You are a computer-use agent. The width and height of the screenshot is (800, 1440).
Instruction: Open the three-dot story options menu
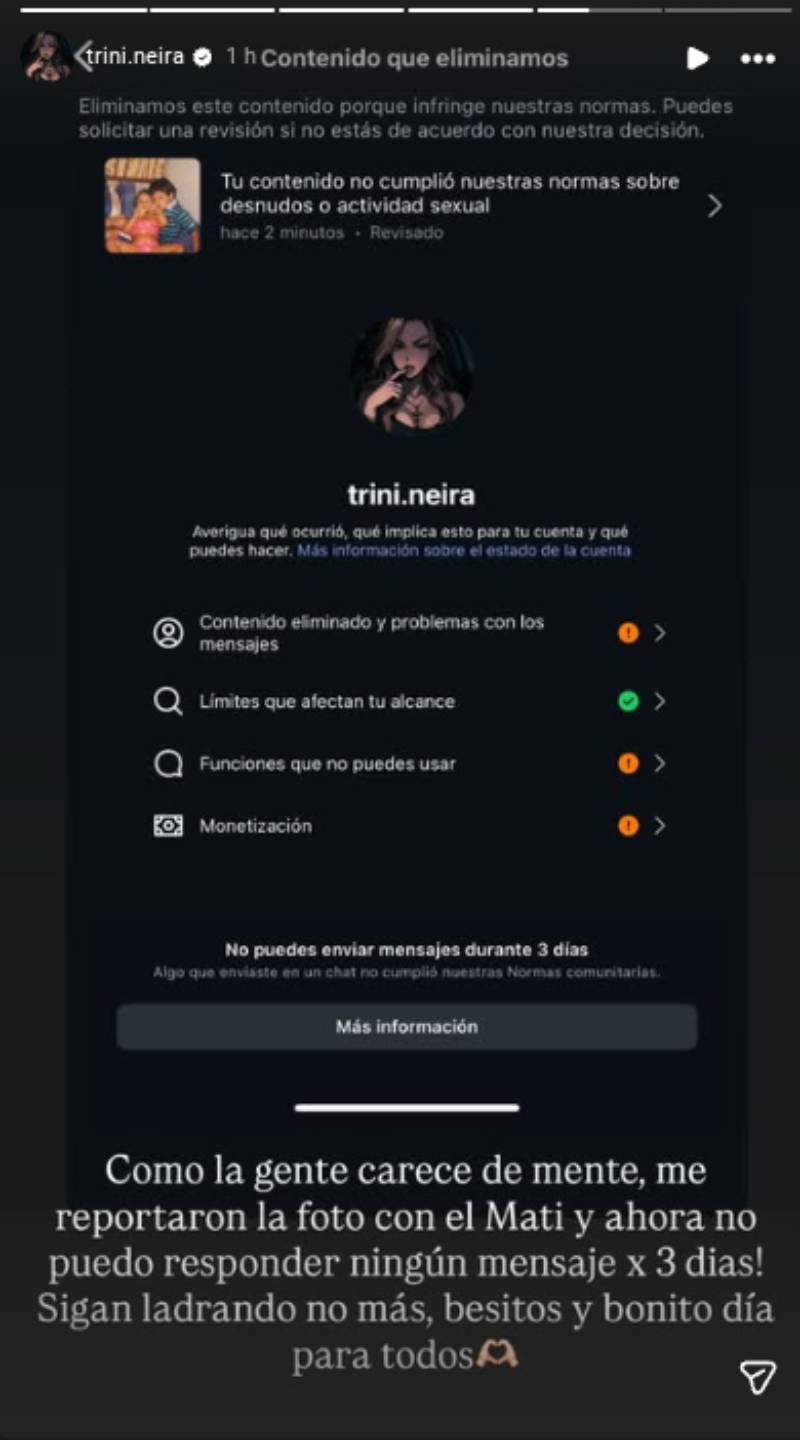757,58
